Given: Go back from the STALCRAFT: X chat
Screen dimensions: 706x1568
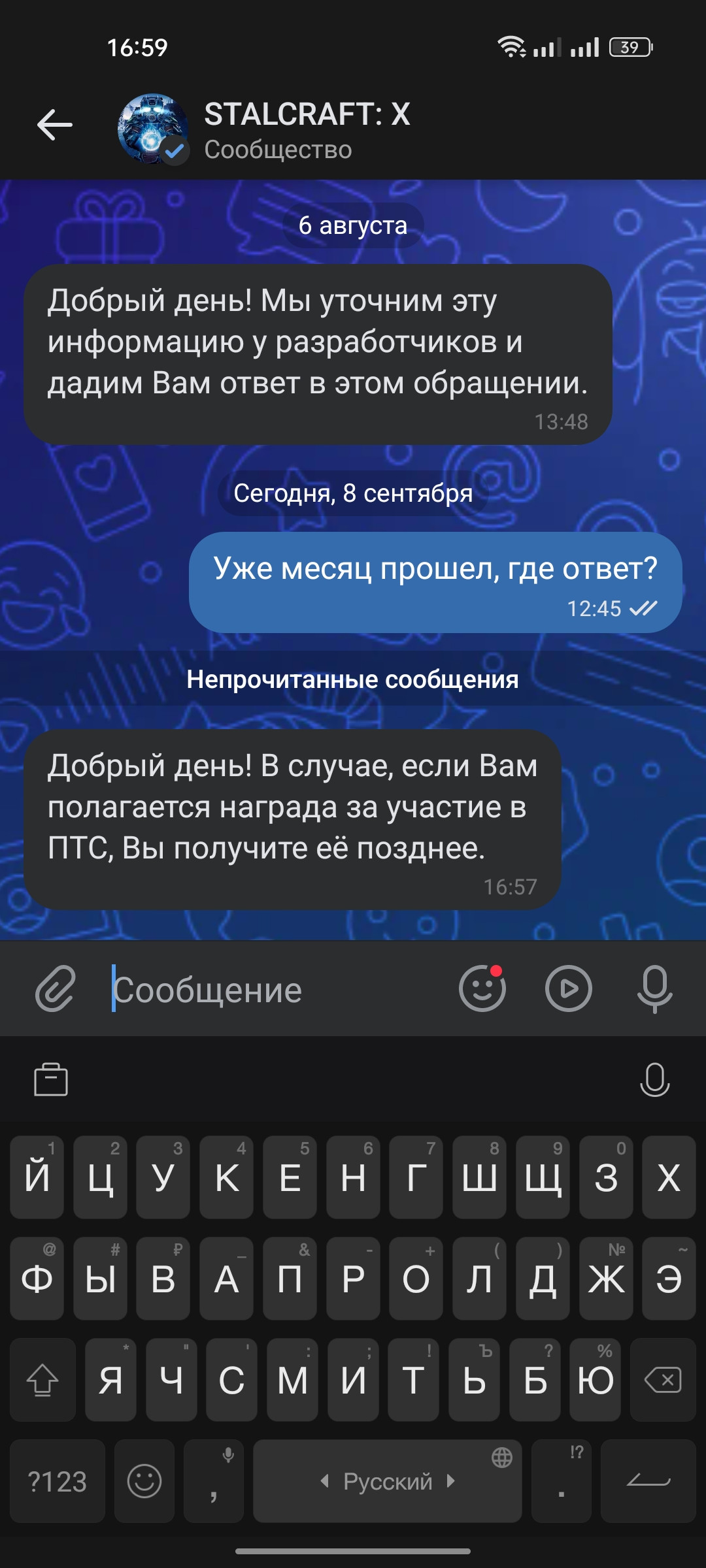Looking at the screenshot, I should (x=55, y=125).
